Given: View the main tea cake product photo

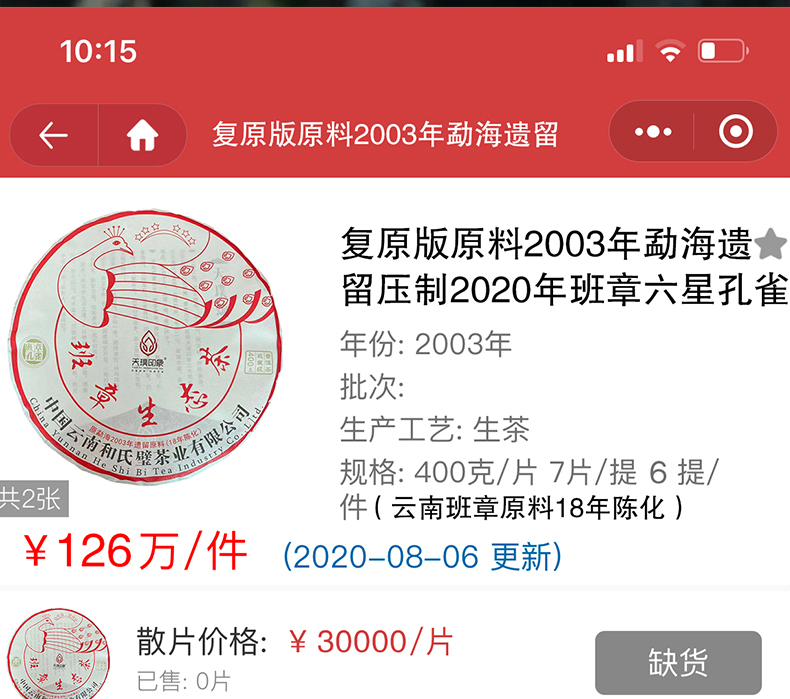Looking at the screenshot, I should tap(148, 353).
